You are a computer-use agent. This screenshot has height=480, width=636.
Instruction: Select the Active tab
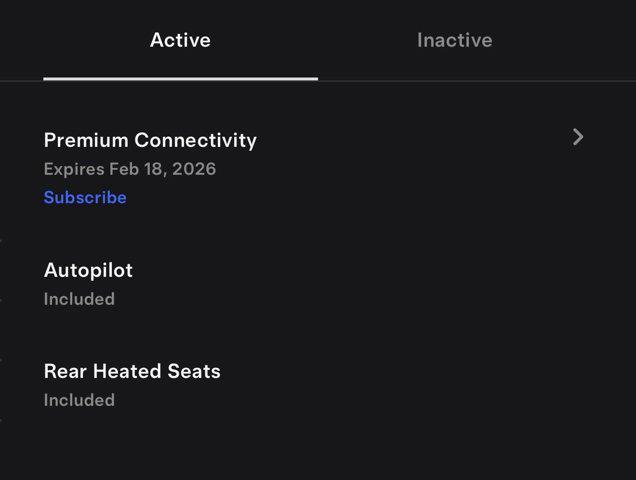coord(180,41)
